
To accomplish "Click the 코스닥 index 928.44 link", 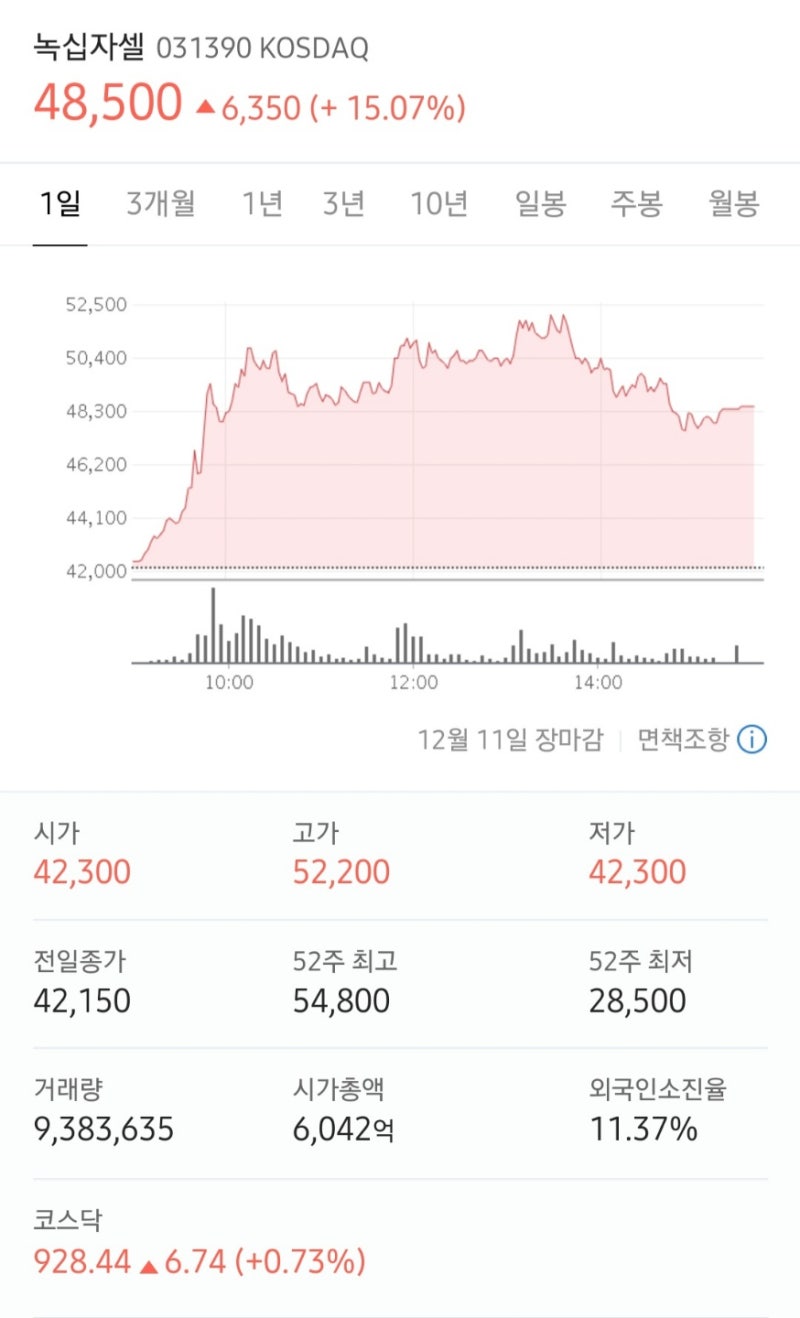I will coord(80,1263).
